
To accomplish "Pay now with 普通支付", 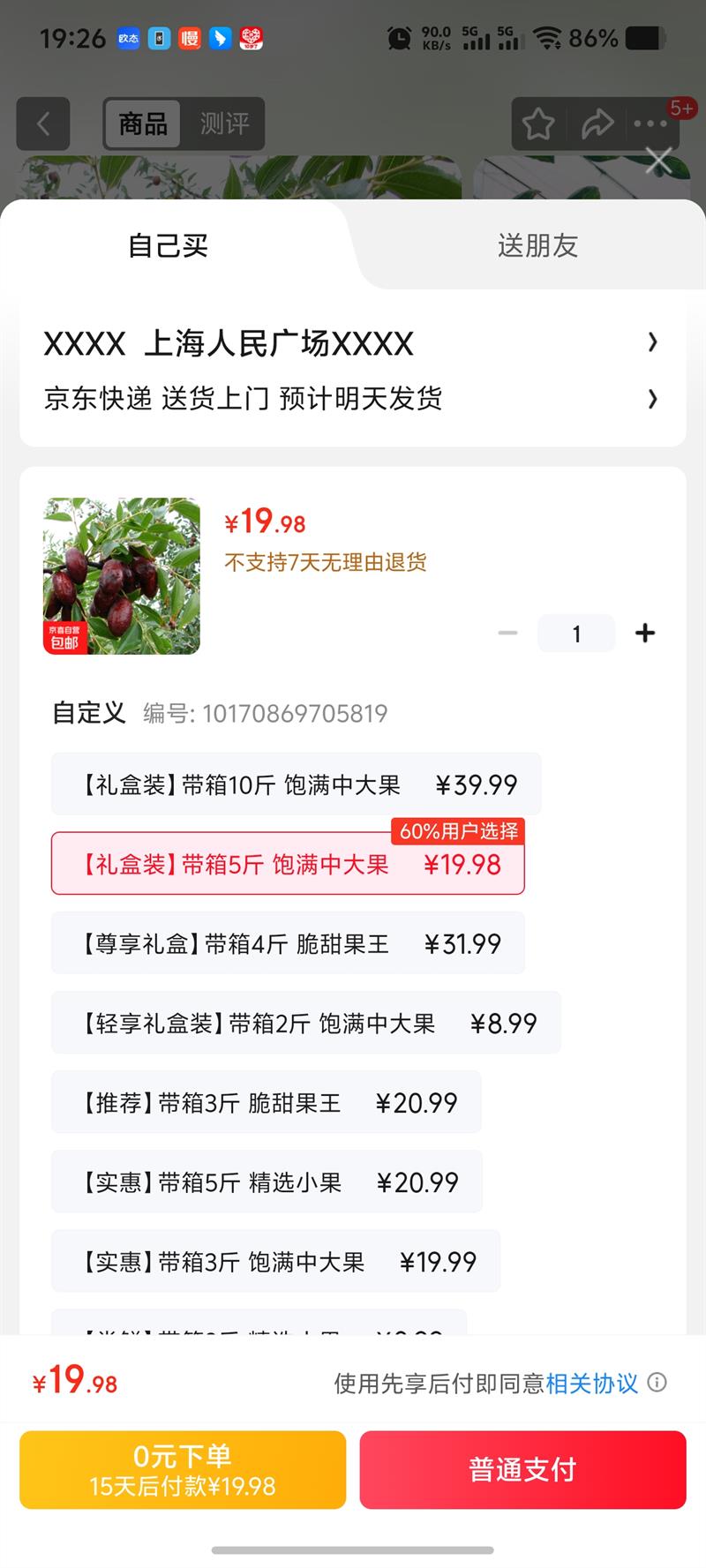I will [x=522, y=1470].
